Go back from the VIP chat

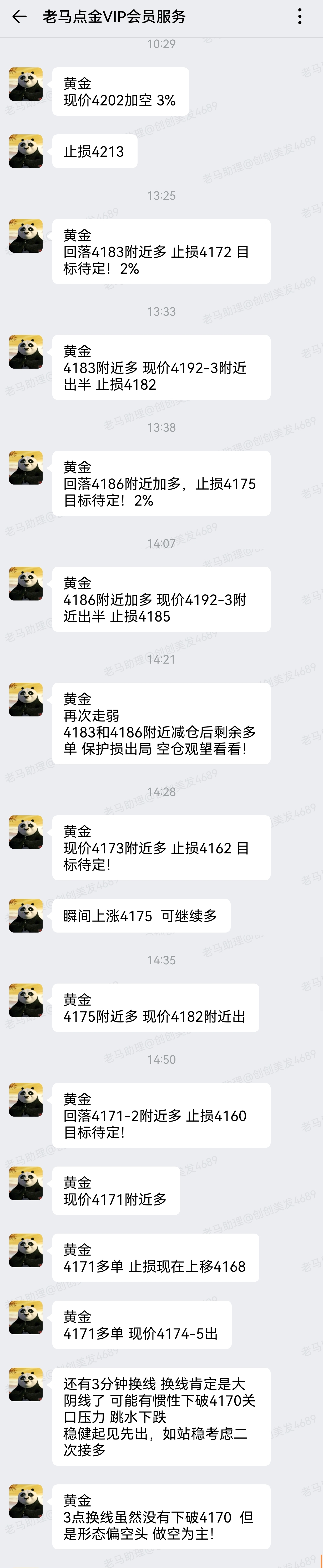[x=19, y=17]
